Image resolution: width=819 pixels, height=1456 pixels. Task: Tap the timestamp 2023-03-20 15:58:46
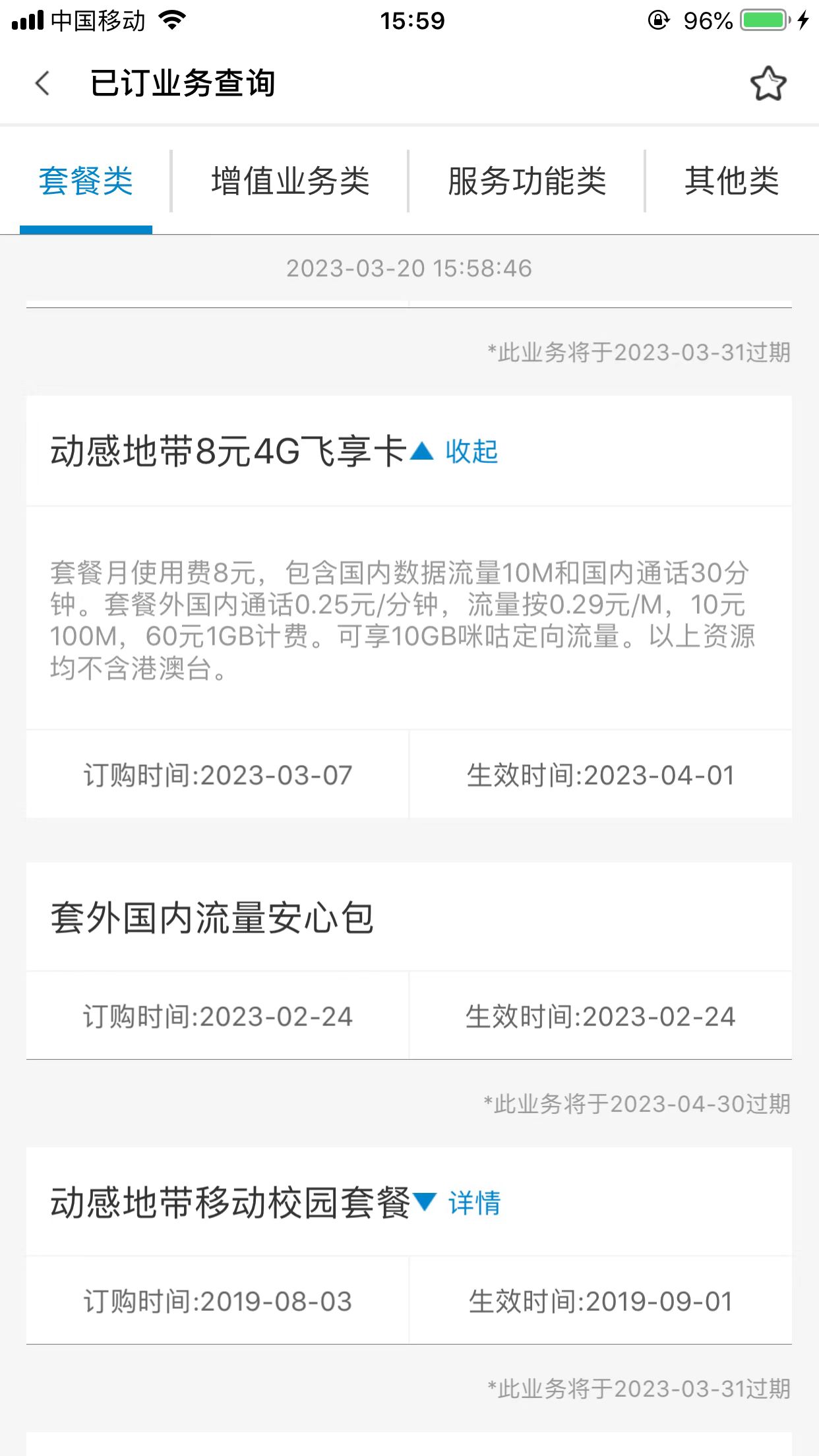409,268
